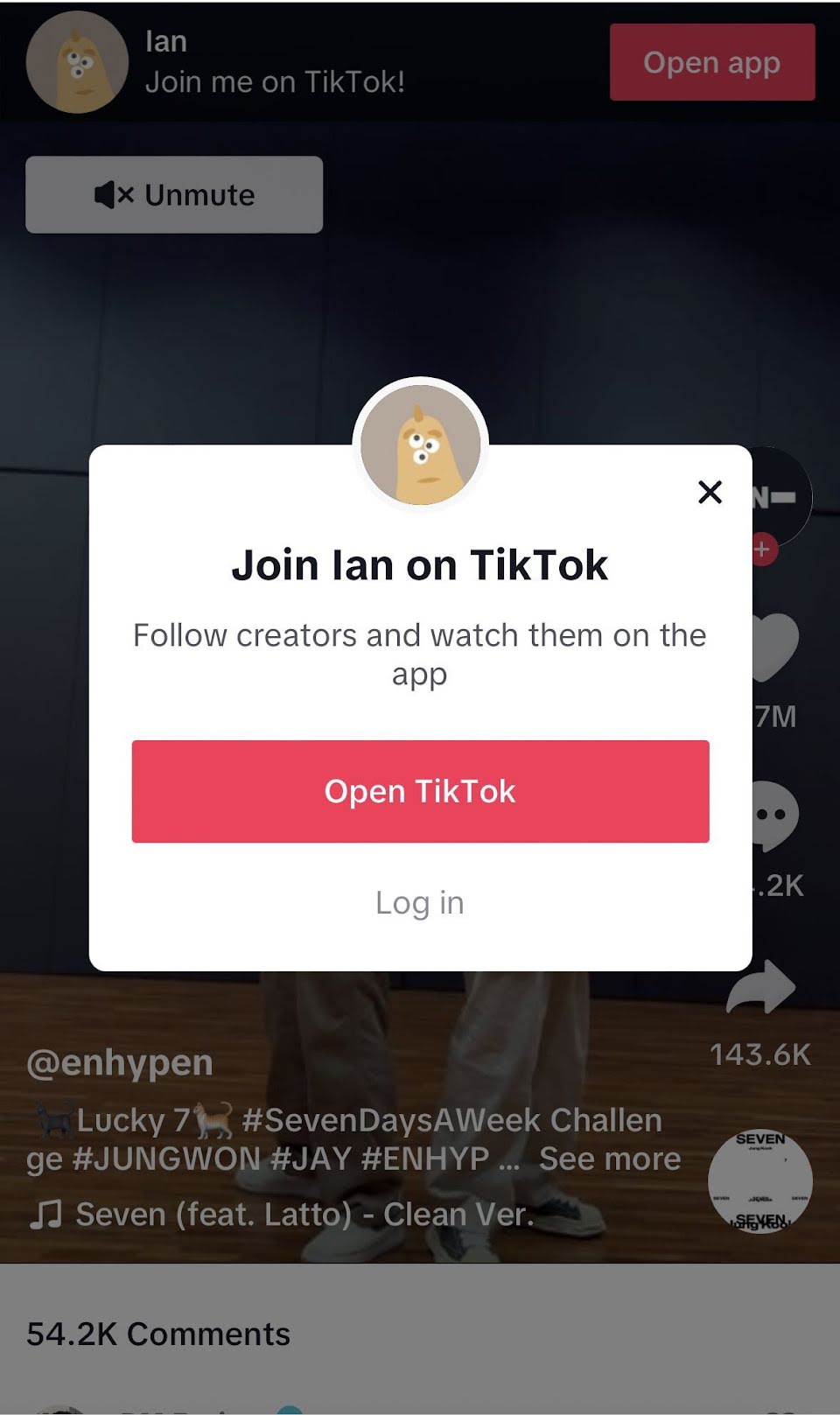Expand caption with See more
The height and width of the screenshot is (1415, 840).
coord(610,1159)
